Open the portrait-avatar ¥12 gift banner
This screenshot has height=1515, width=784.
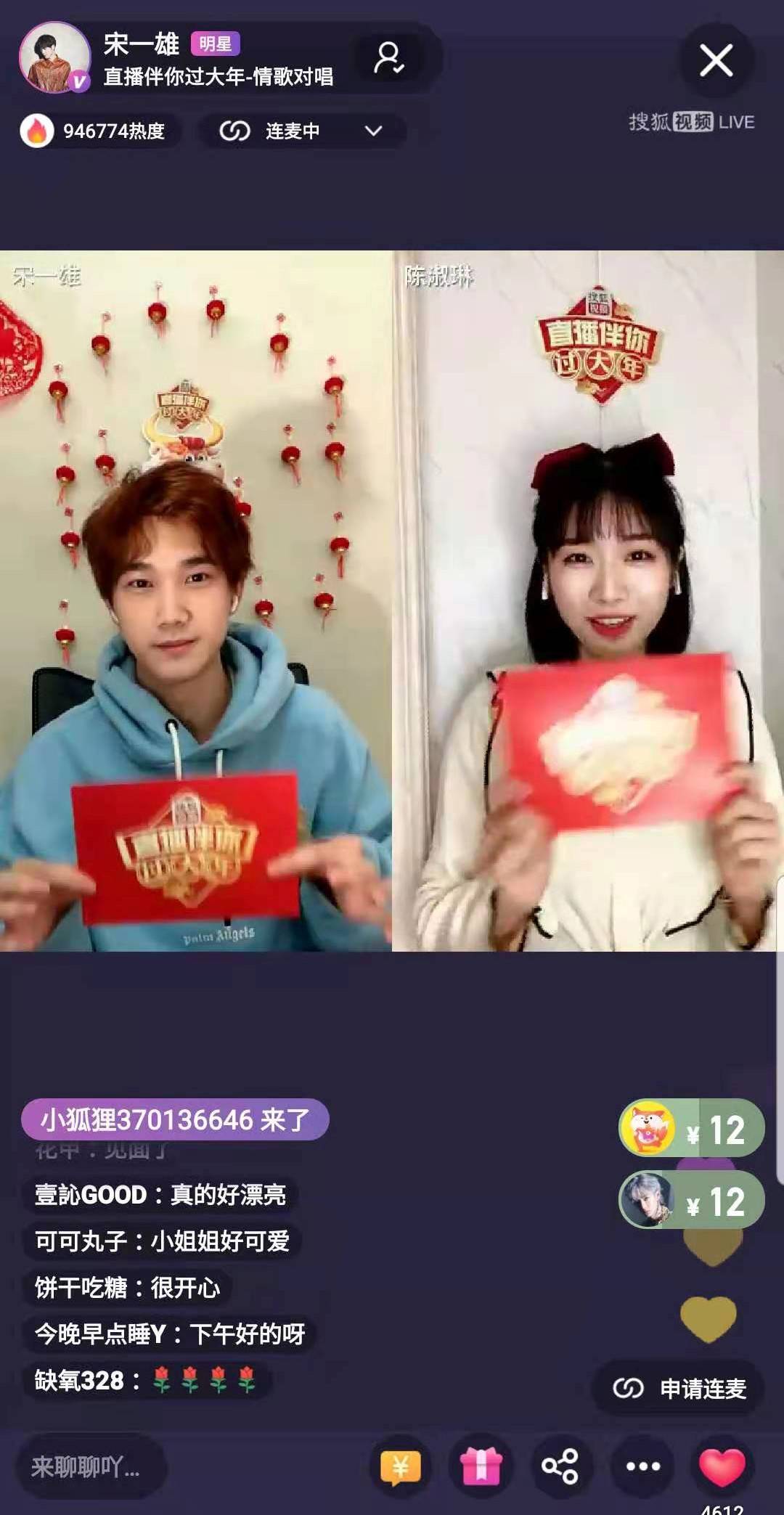pos(691,1200)
